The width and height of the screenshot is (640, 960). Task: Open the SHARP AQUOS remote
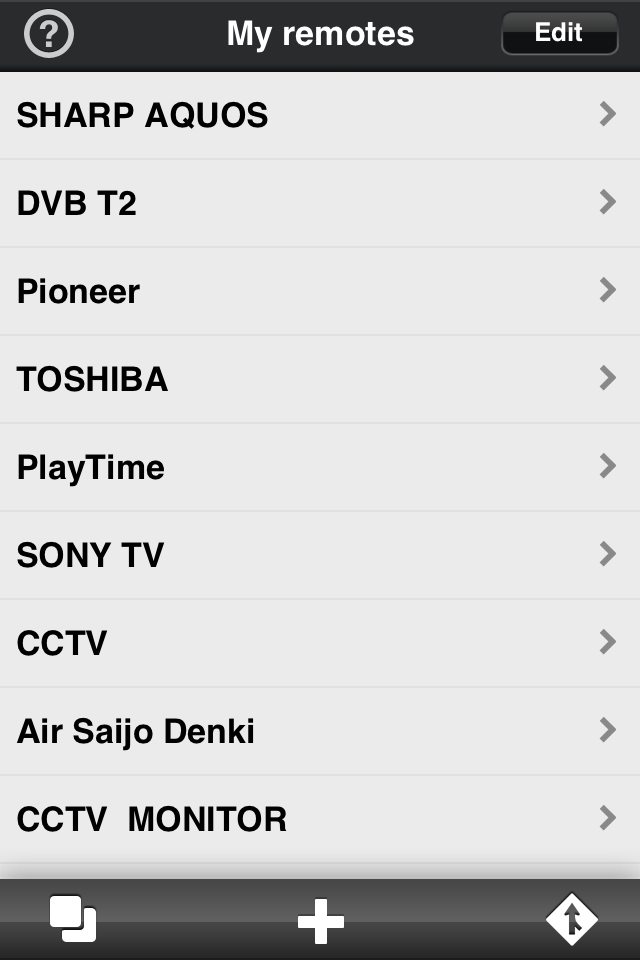click(x=320, y=116)
